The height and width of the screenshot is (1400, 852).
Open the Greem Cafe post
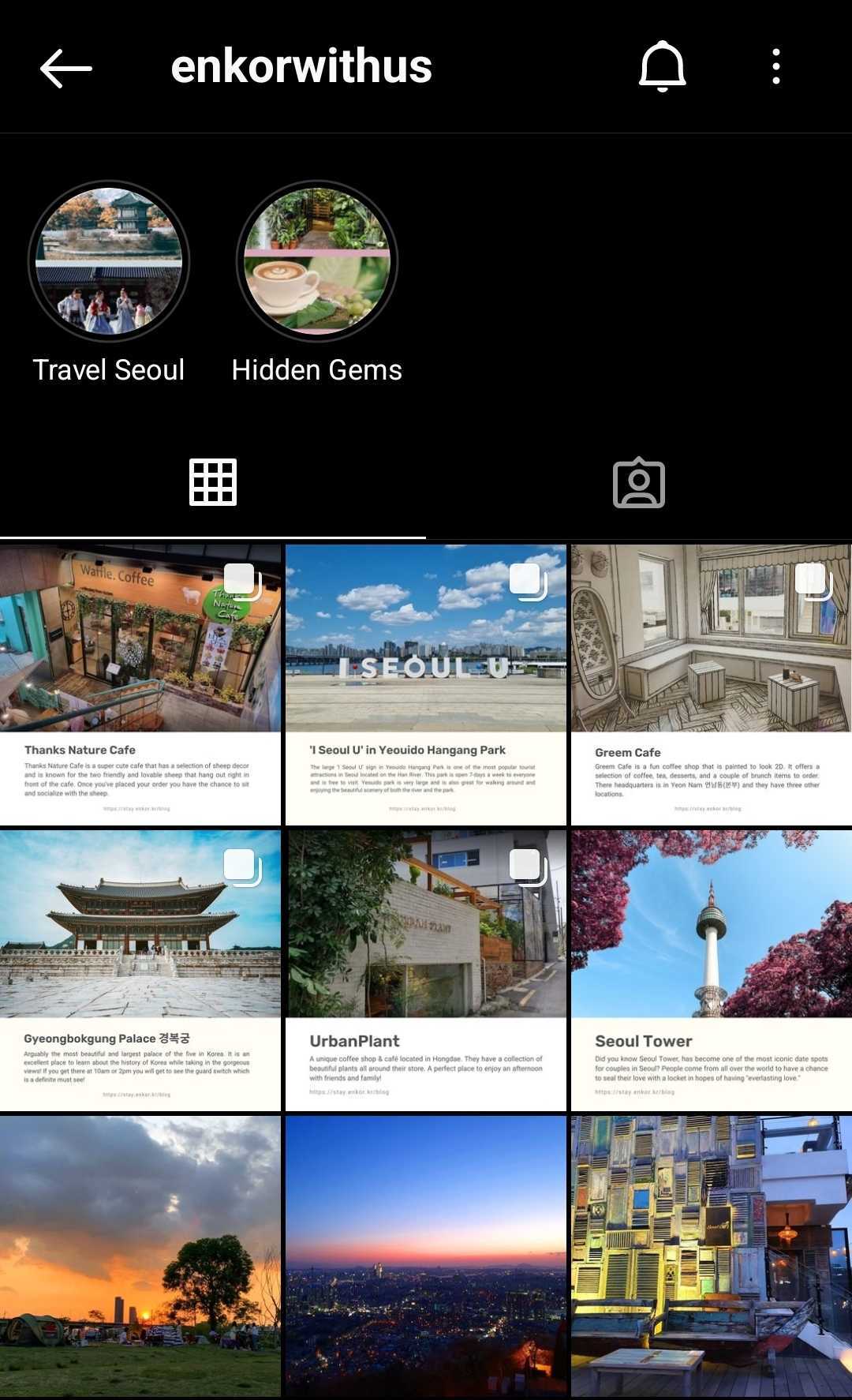pos(712,685)
